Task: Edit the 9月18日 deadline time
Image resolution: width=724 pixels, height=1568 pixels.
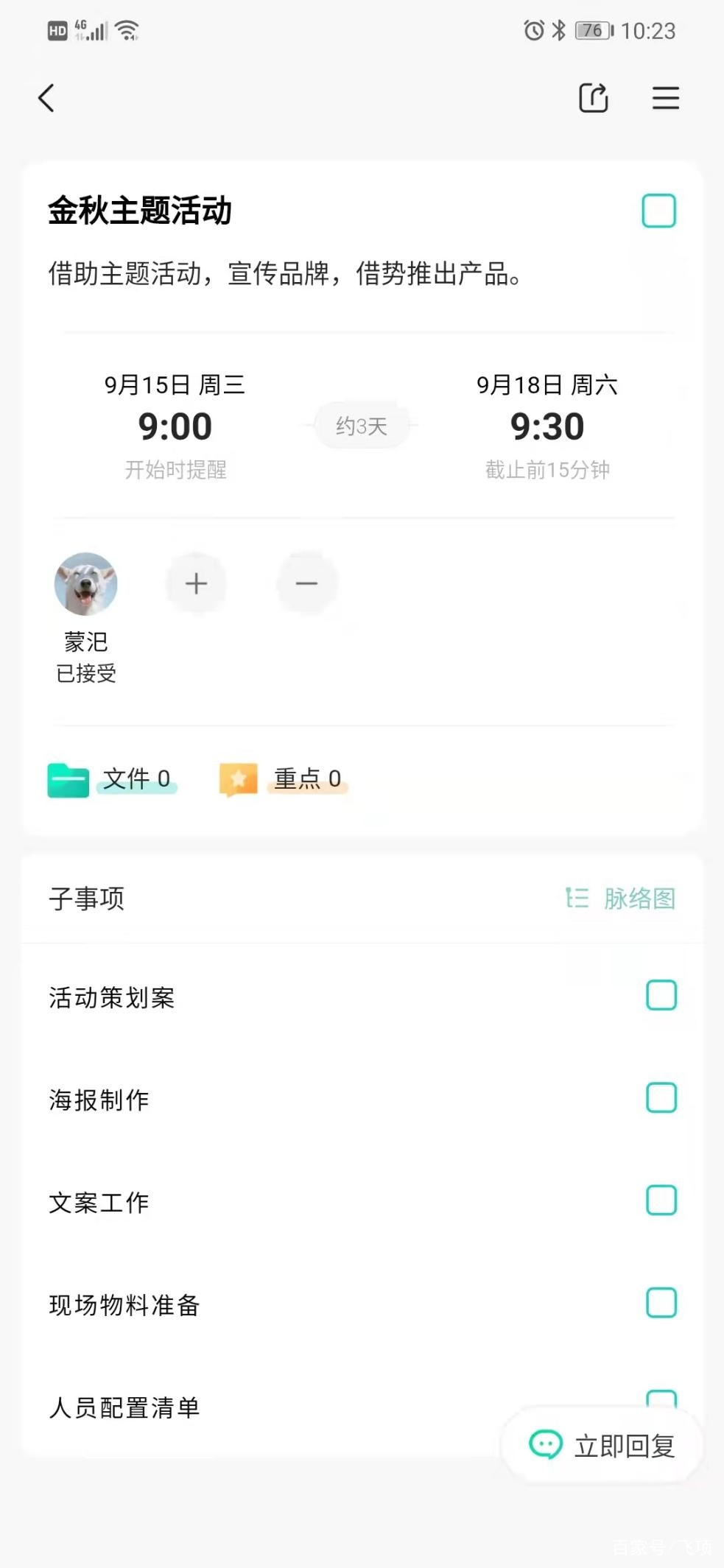Action: (x=546, y=426)
